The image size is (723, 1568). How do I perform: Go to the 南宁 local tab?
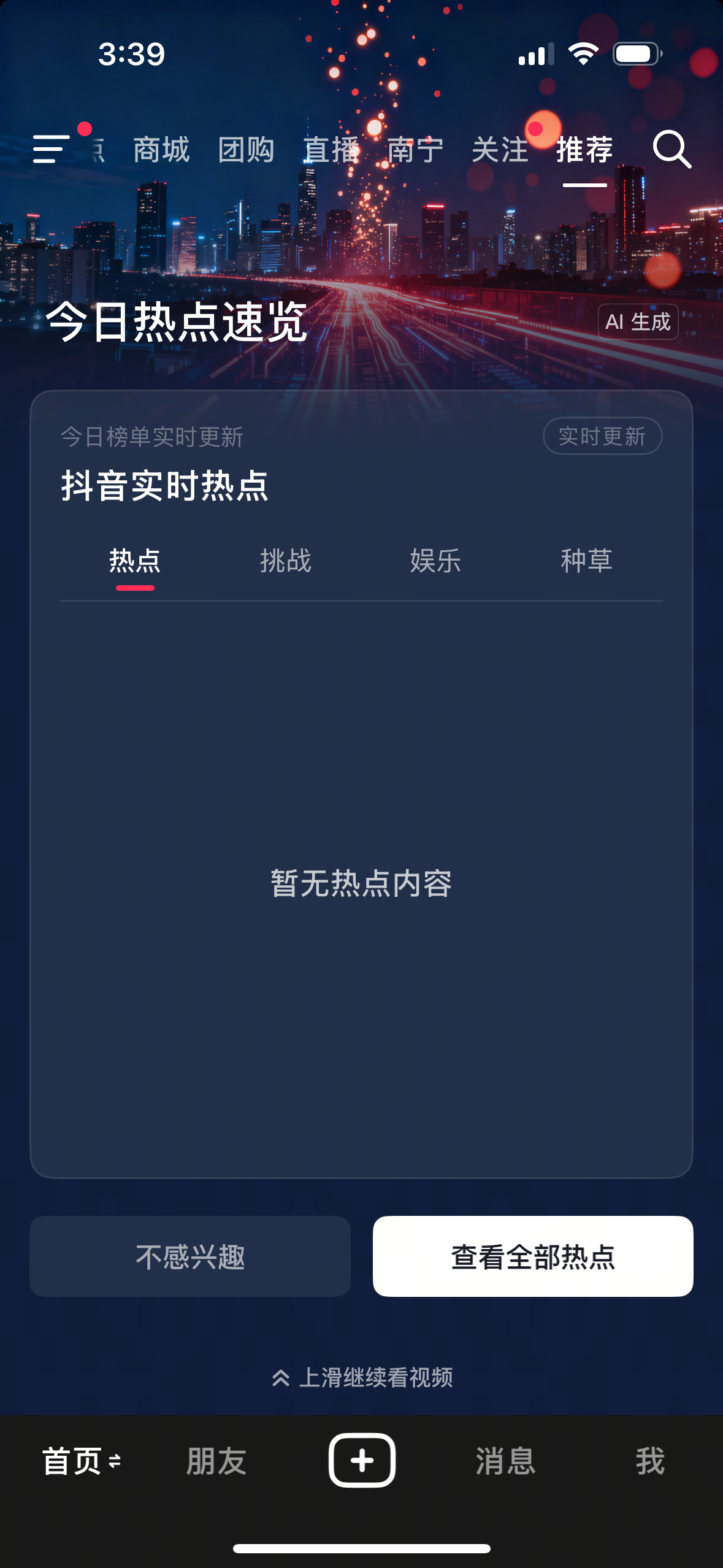click(415, 150)
